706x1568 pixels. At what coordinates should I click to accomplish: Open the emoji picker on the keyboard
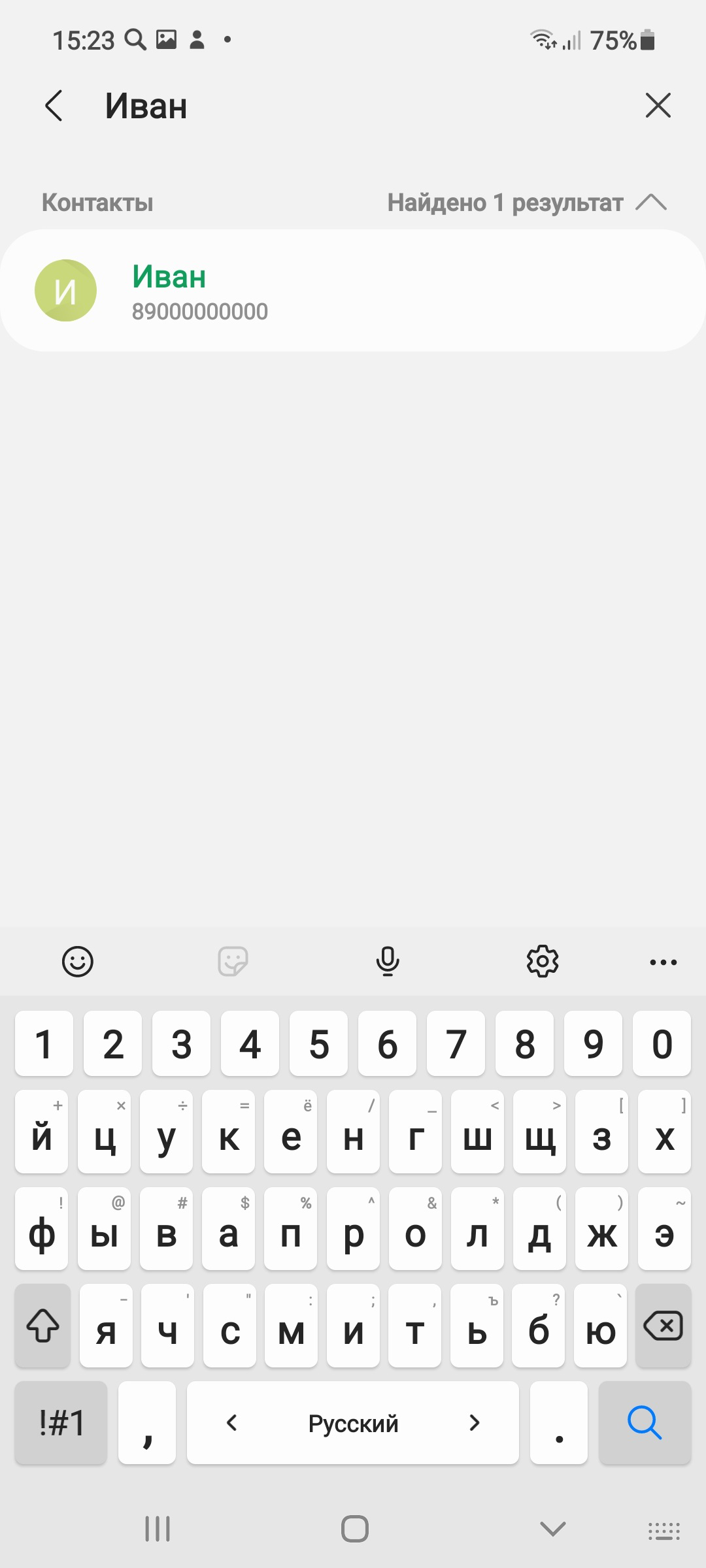click(x=78, y=962)
